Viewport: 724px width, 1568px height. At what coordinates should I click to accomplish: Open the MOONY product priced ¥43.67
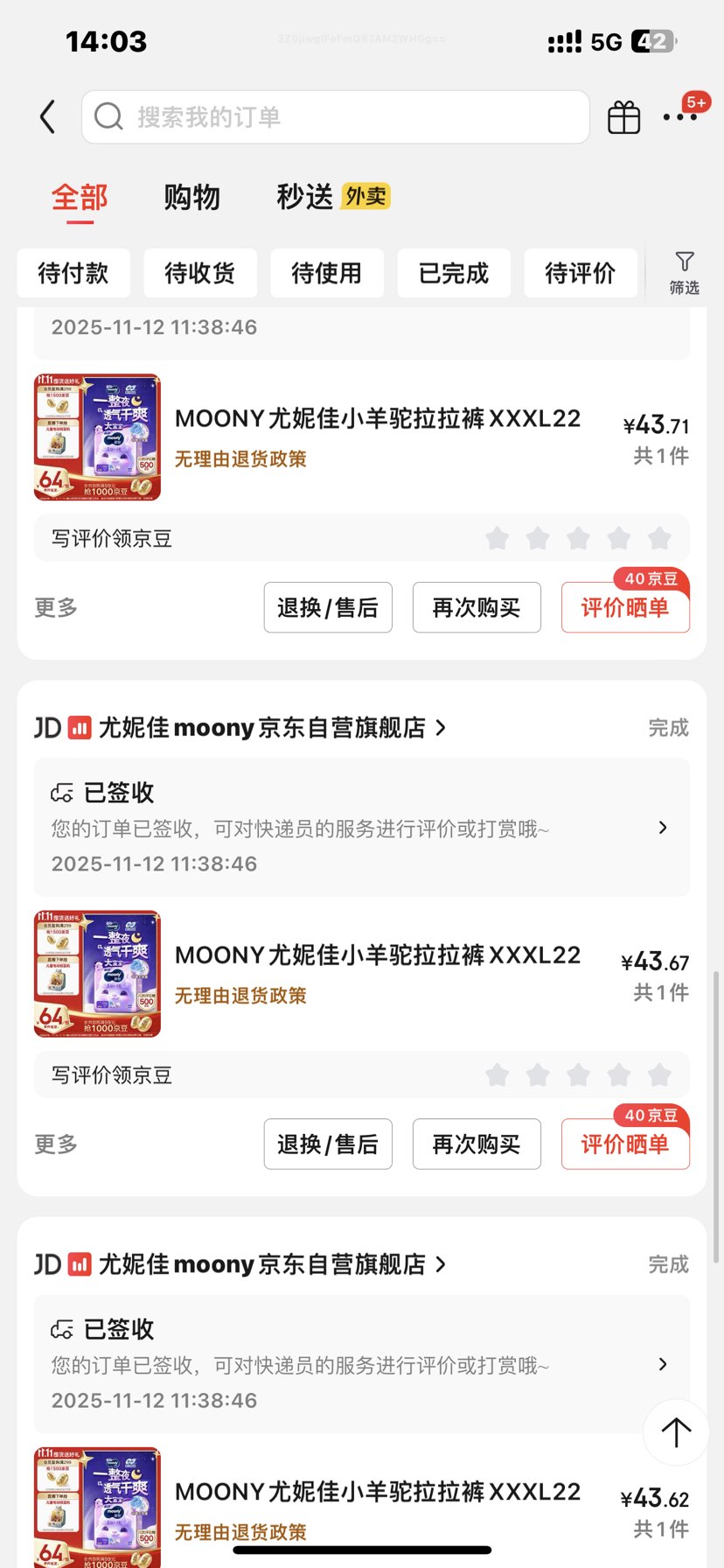pyautogui.click(x=377, y=955)
